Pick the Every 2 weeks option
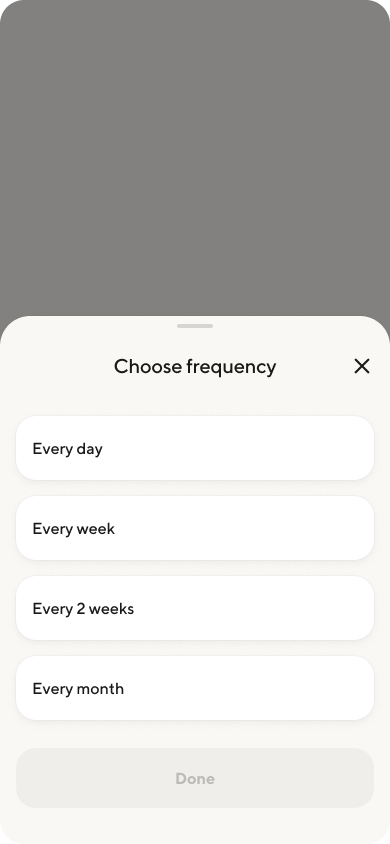This screenshot has width=390, height=844. 195,608
